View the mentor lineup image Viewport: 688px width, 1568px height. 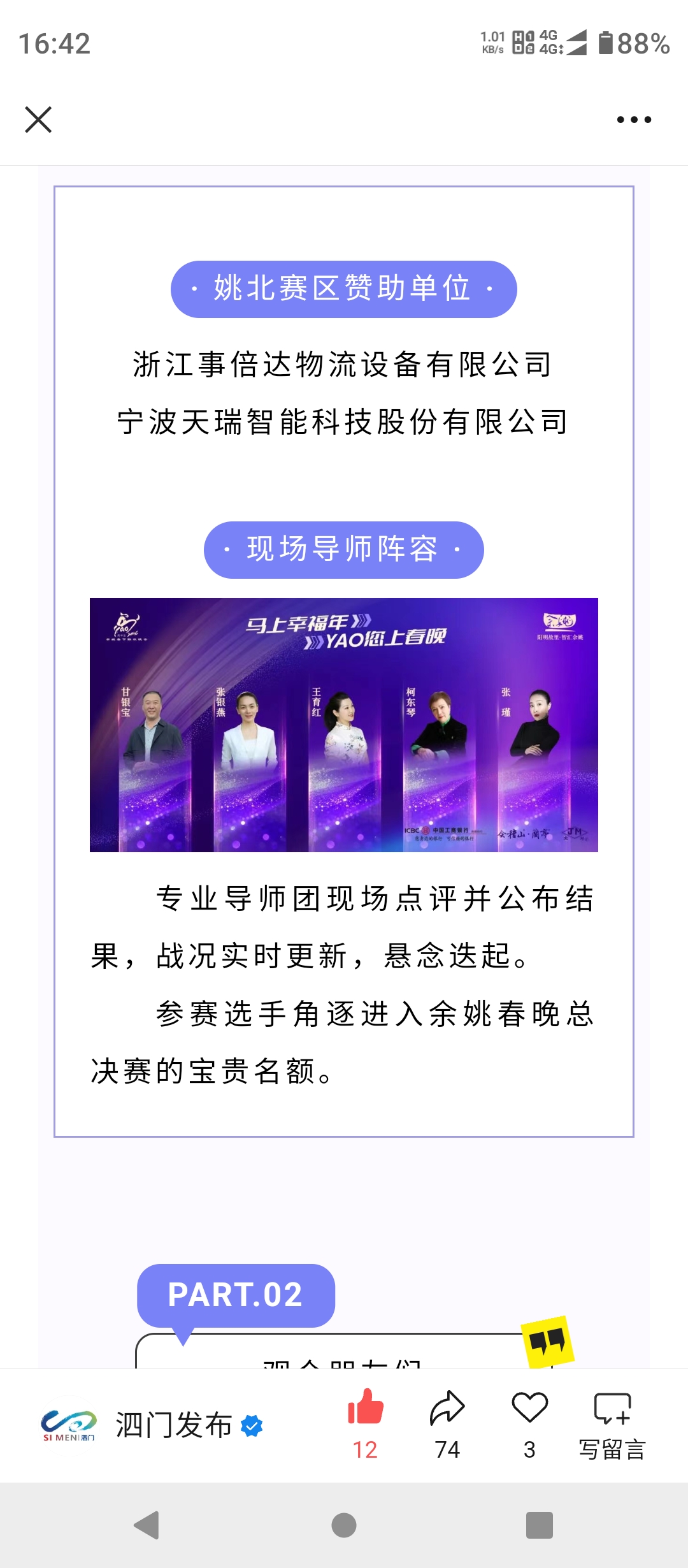point(344,725)
